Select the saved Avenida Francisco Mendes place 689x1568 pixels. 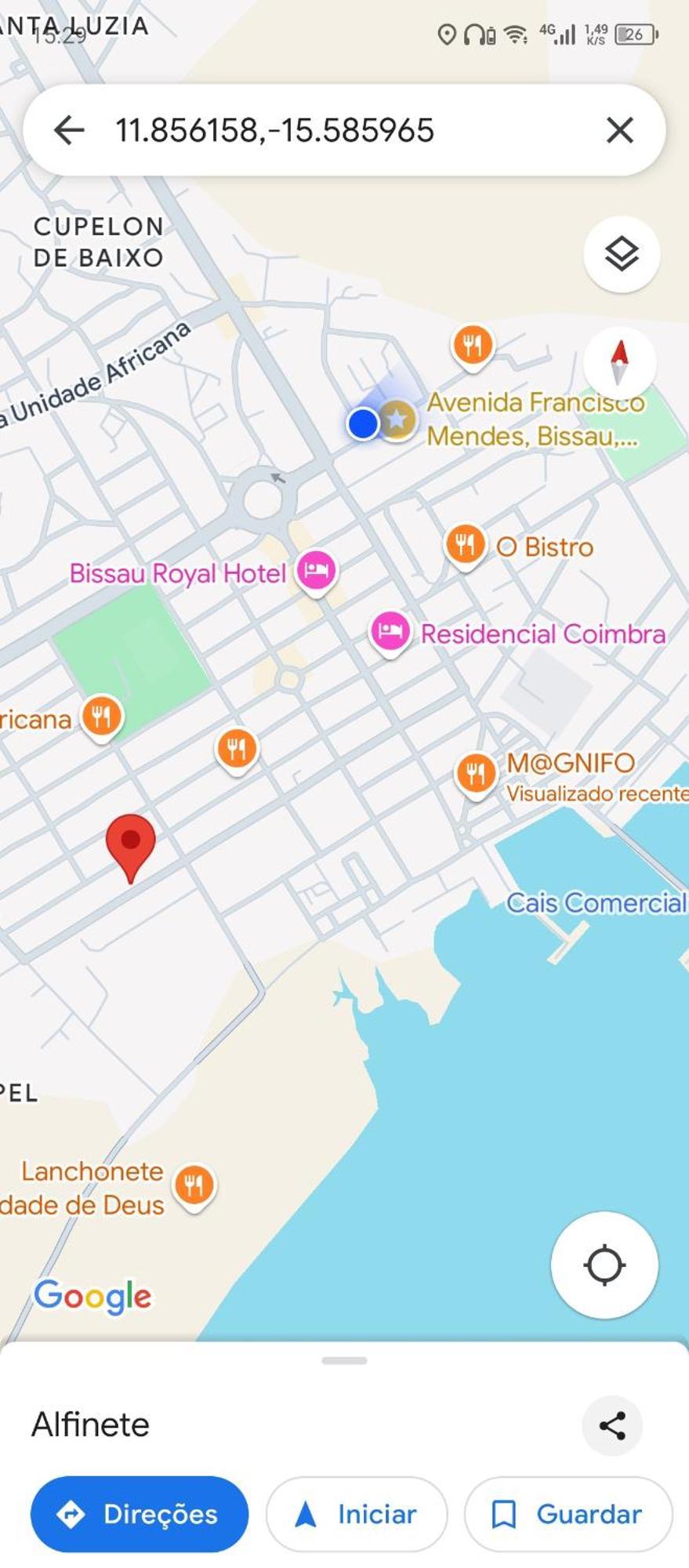[397, 419]
